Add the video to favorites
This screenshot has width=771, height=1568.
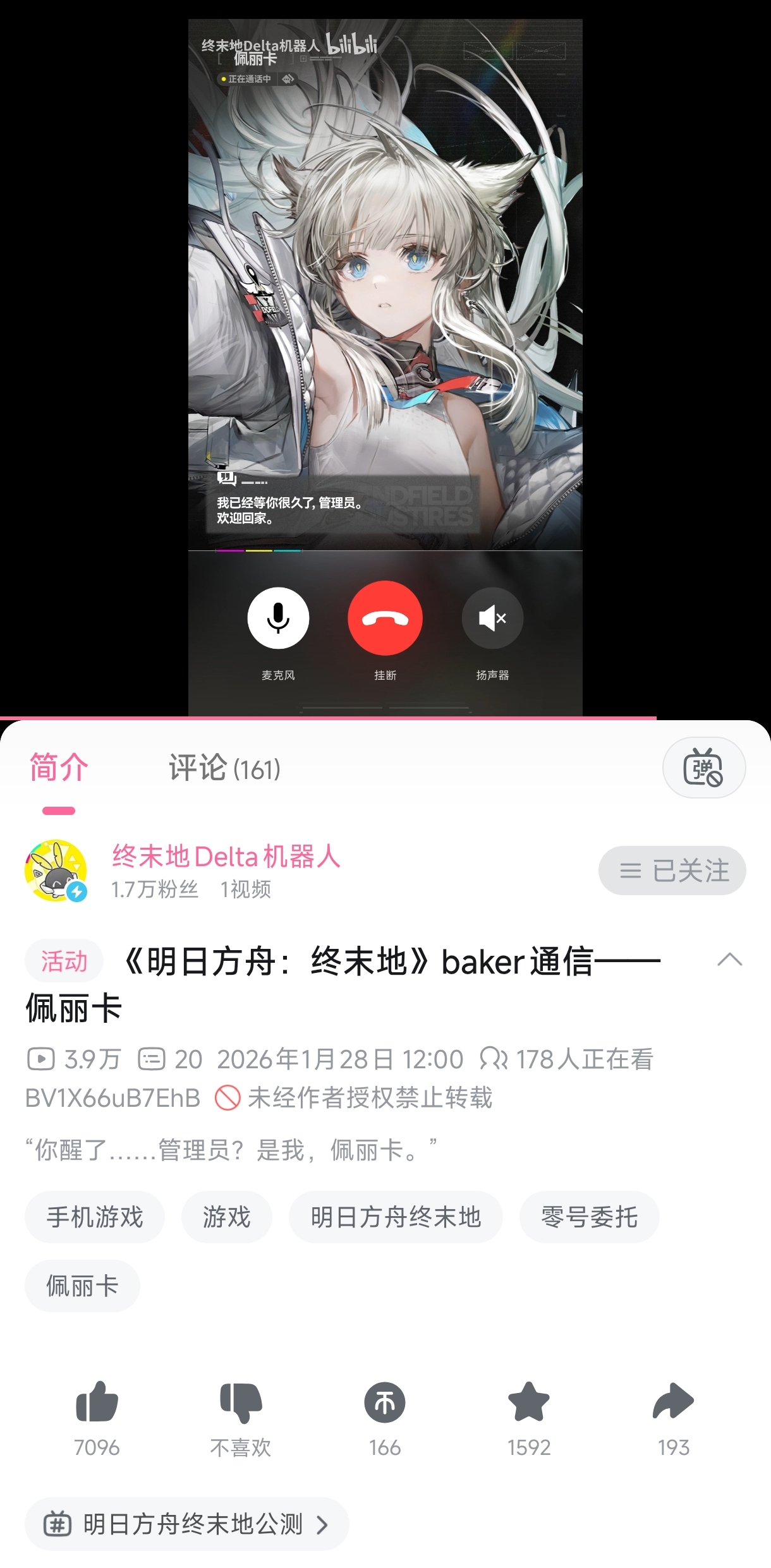pyautogui.click(x=529, y=1402)
